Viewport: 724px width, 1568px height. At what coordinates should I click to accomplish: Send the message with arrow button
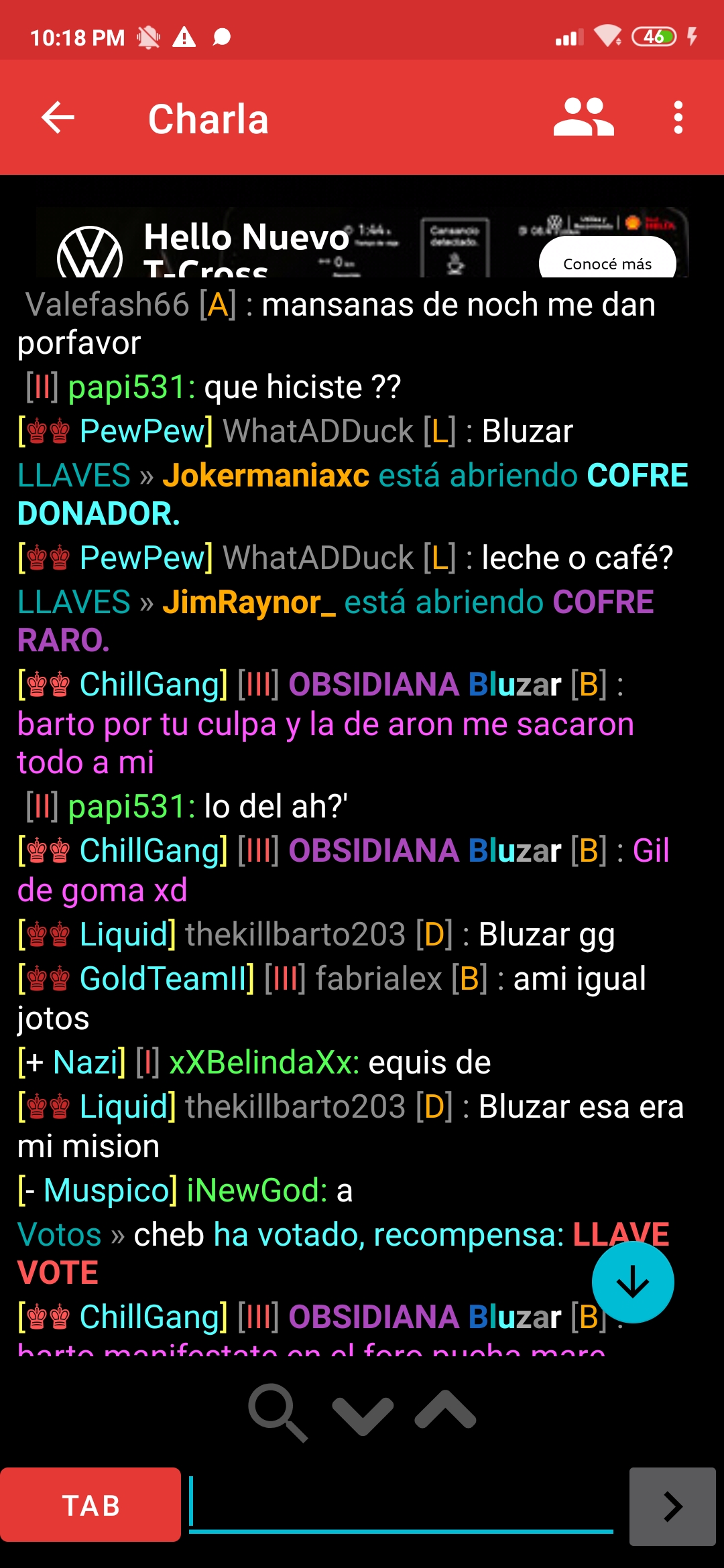point(672,1506)
